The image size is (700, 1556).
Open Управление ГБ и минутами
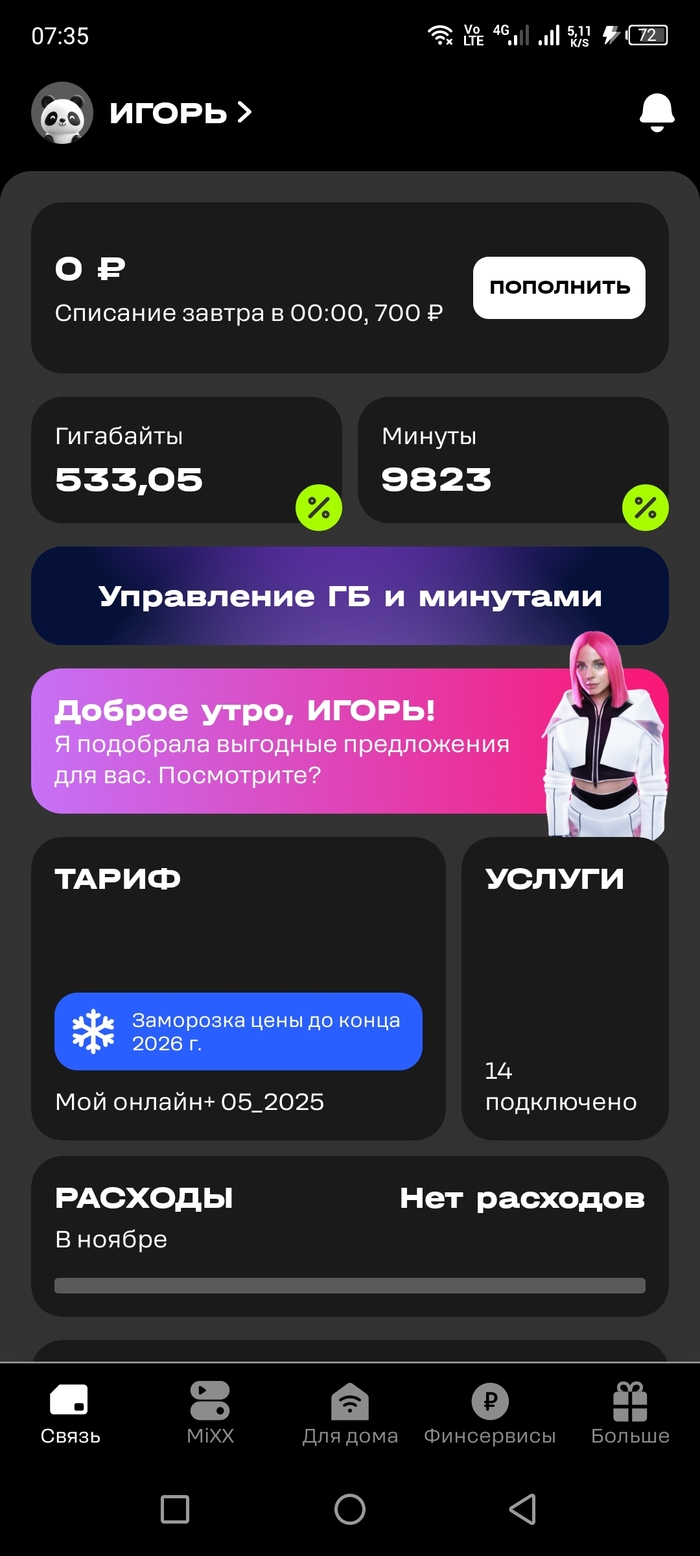350,596
